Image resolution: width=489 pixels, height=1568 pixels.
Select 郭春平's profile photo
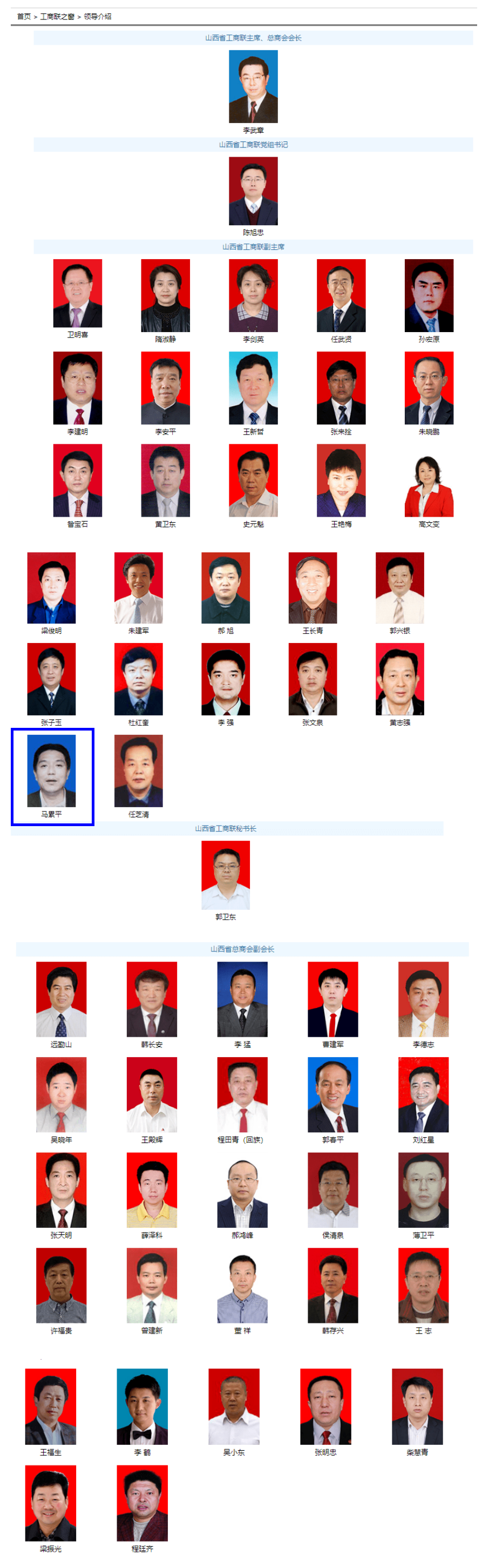(332, 1094)
